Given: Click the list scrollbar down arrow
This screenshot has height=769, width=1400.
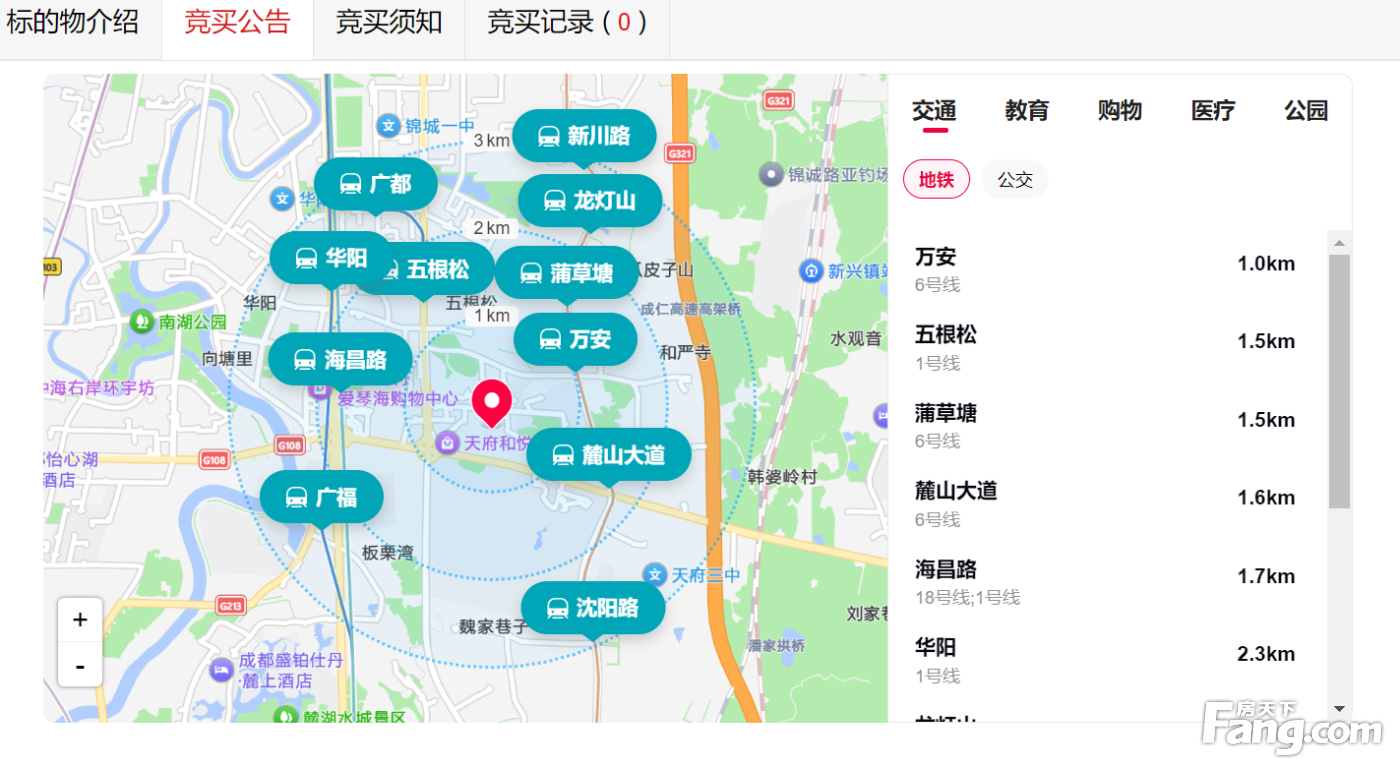Looking at the screenshot, I should tap(1339, 709).
